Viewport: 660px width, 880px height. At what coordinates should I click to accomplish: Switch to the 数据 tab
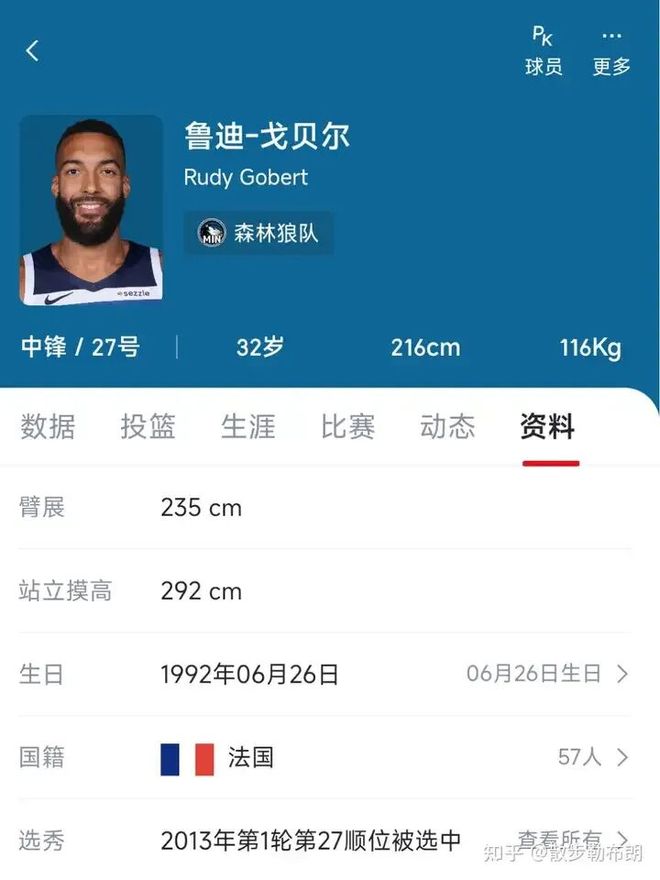(48, 427)
